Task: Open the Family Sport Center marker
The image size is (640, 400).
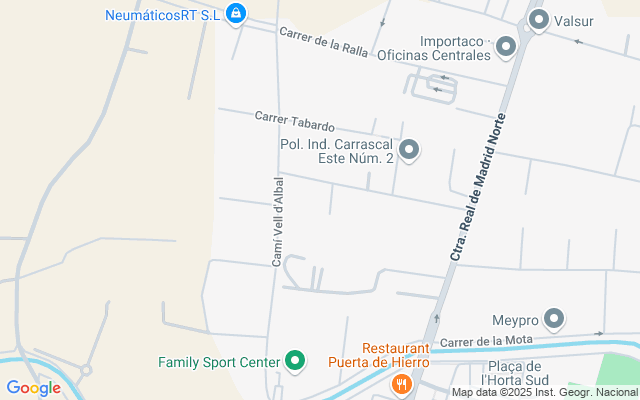Action: tap(295, 360)
